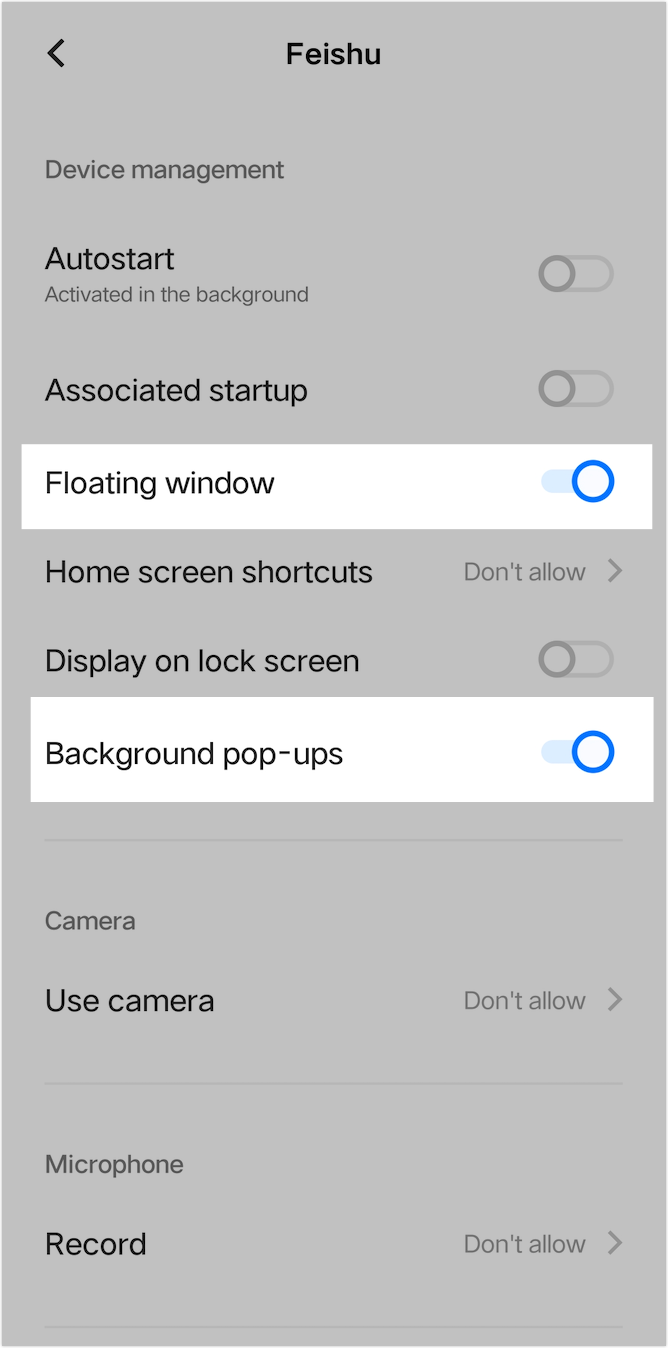Turn on Associated startup

(575, 390)
